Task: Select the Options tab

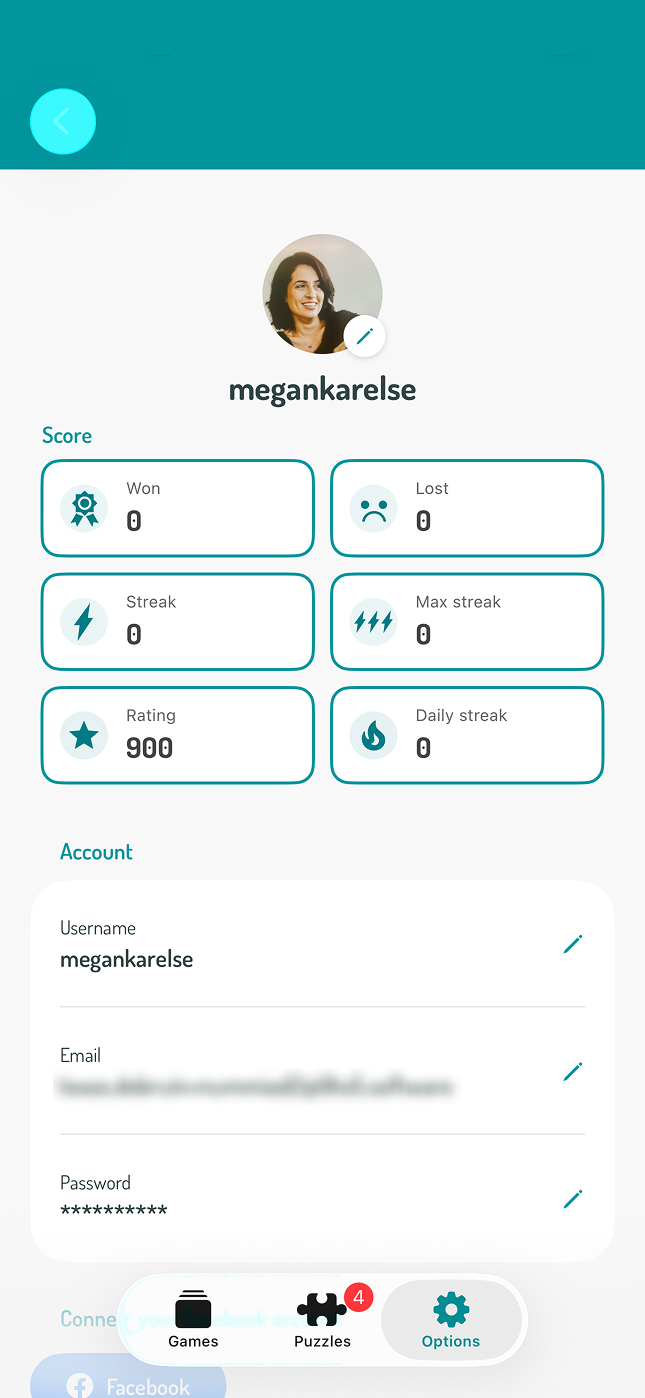Action: click(x=451, y=1320)
